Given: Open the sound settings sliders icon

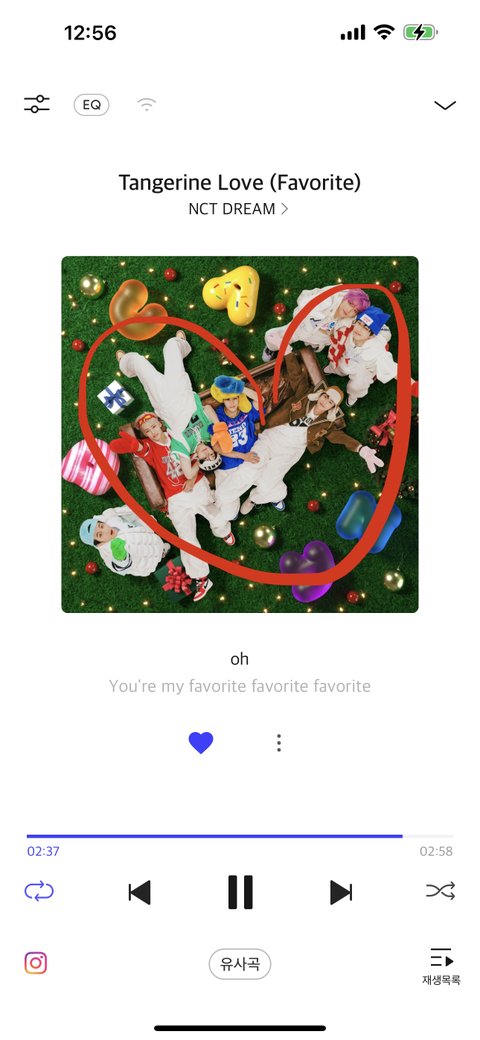Looking at the screenshot, I should tap(36, 104).
